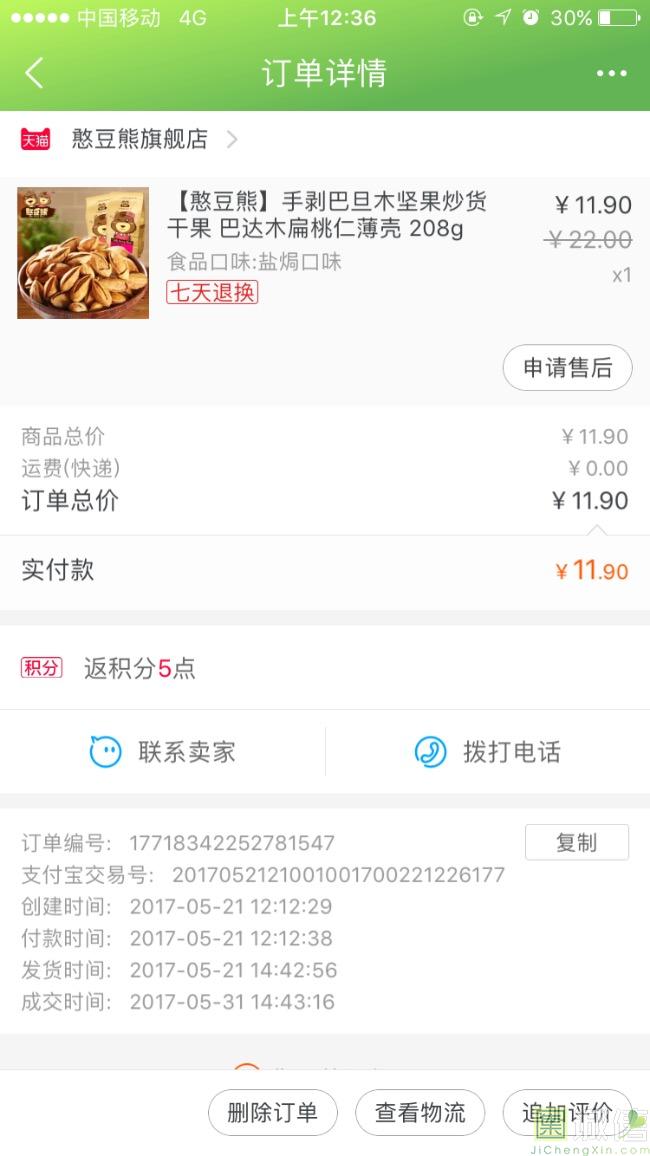Viewport: 650px width, 1156px height.
Task: Go back from order details
Action: pos(35,73)
